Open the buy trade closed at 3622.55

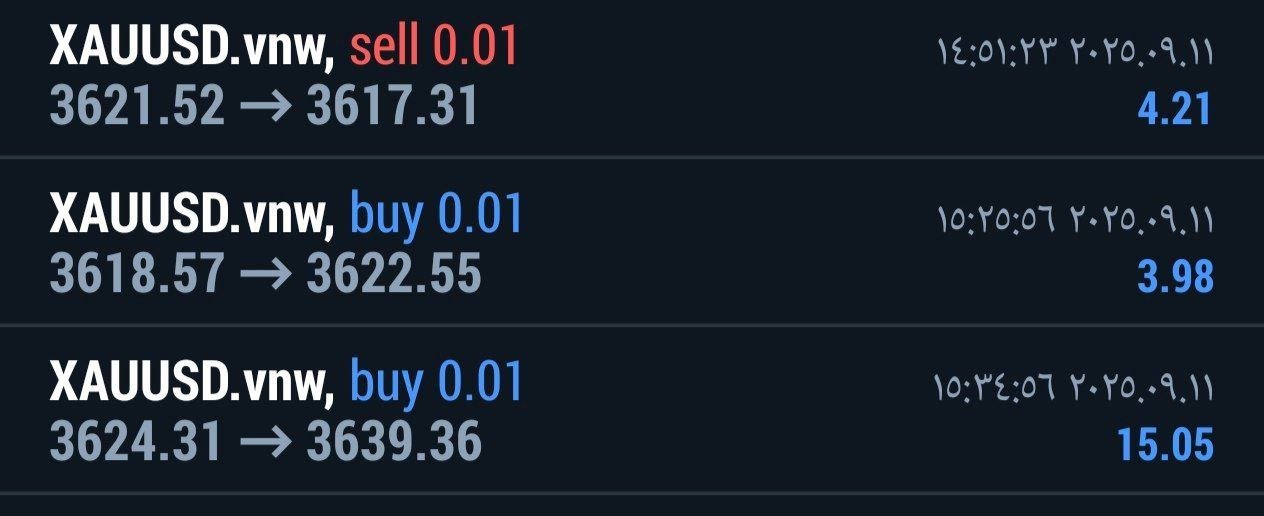tap(630, 244)
